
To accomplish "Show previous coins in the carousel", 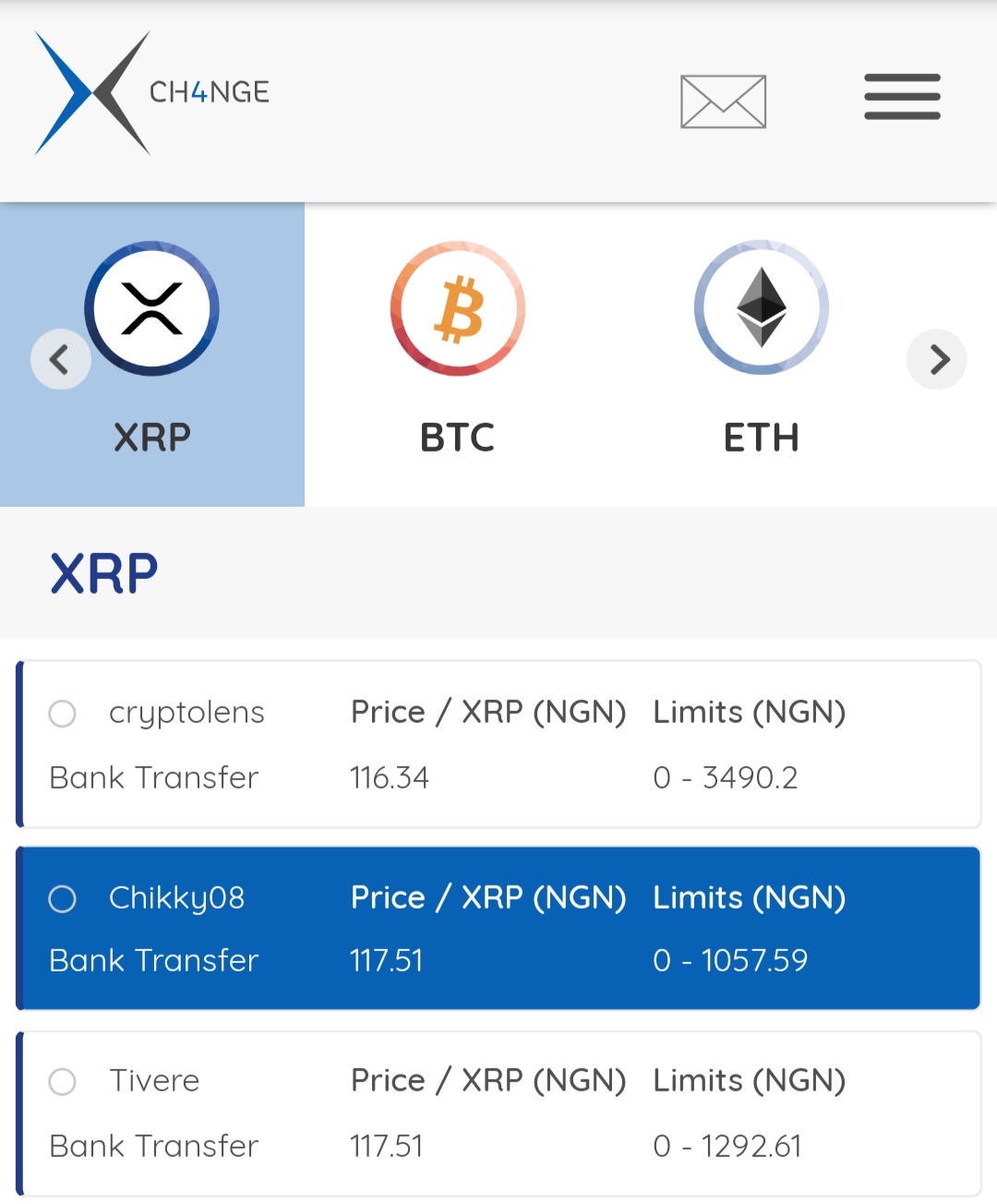I will pyautogui.click(x=60, y=359).
